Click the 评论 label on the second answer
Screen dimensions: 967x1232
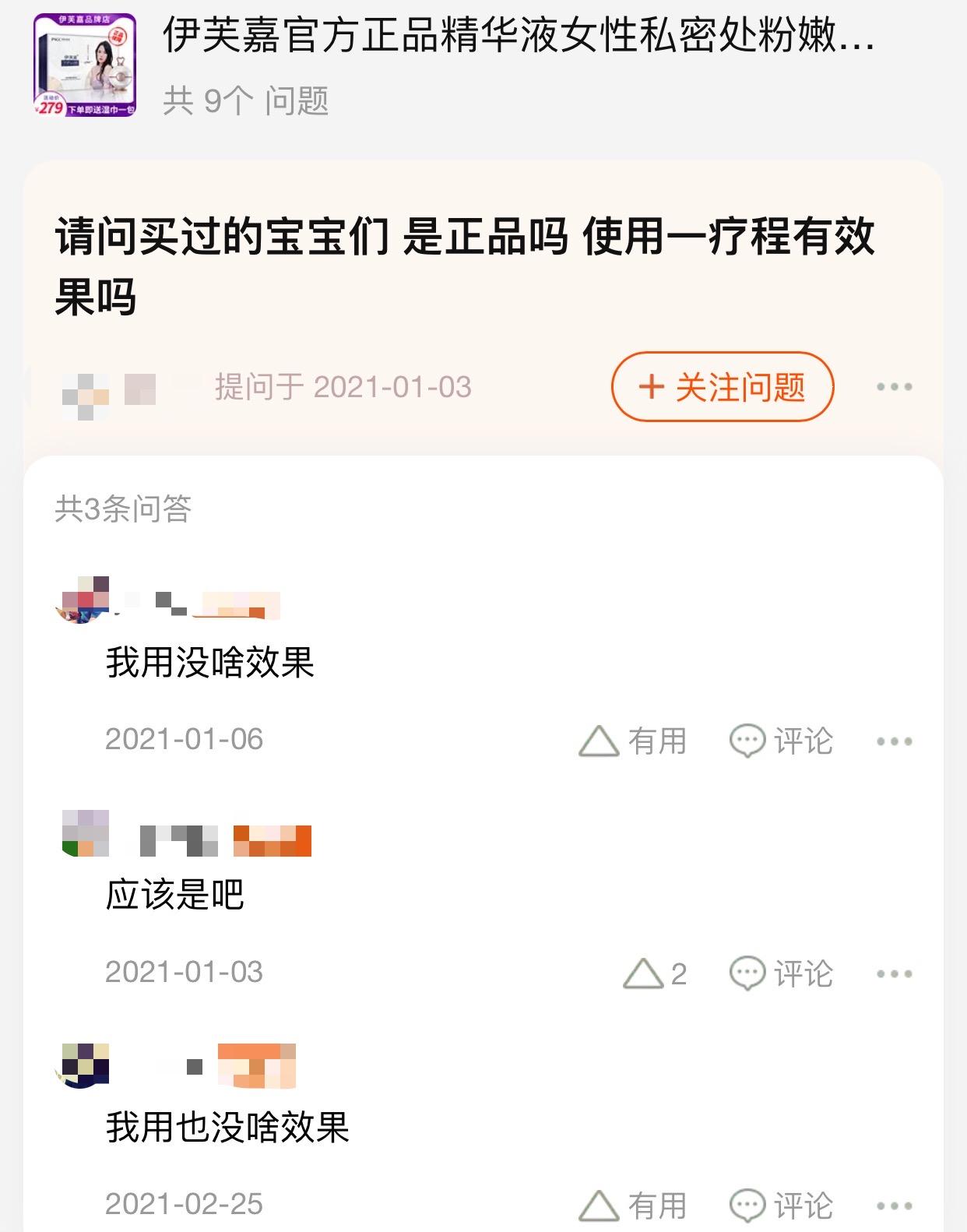(803, 972)
